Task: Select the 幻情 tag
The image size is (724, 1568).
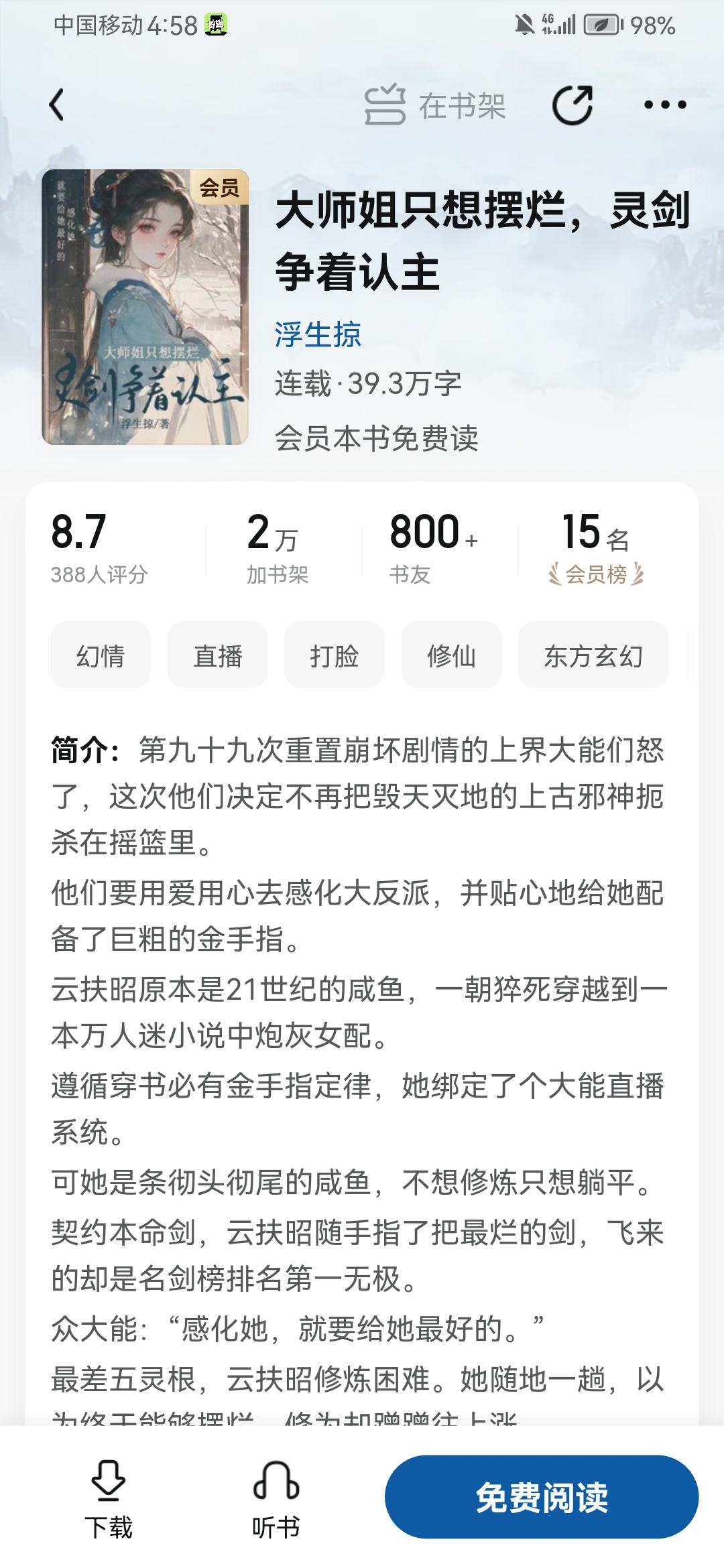Action: point(101,655)
